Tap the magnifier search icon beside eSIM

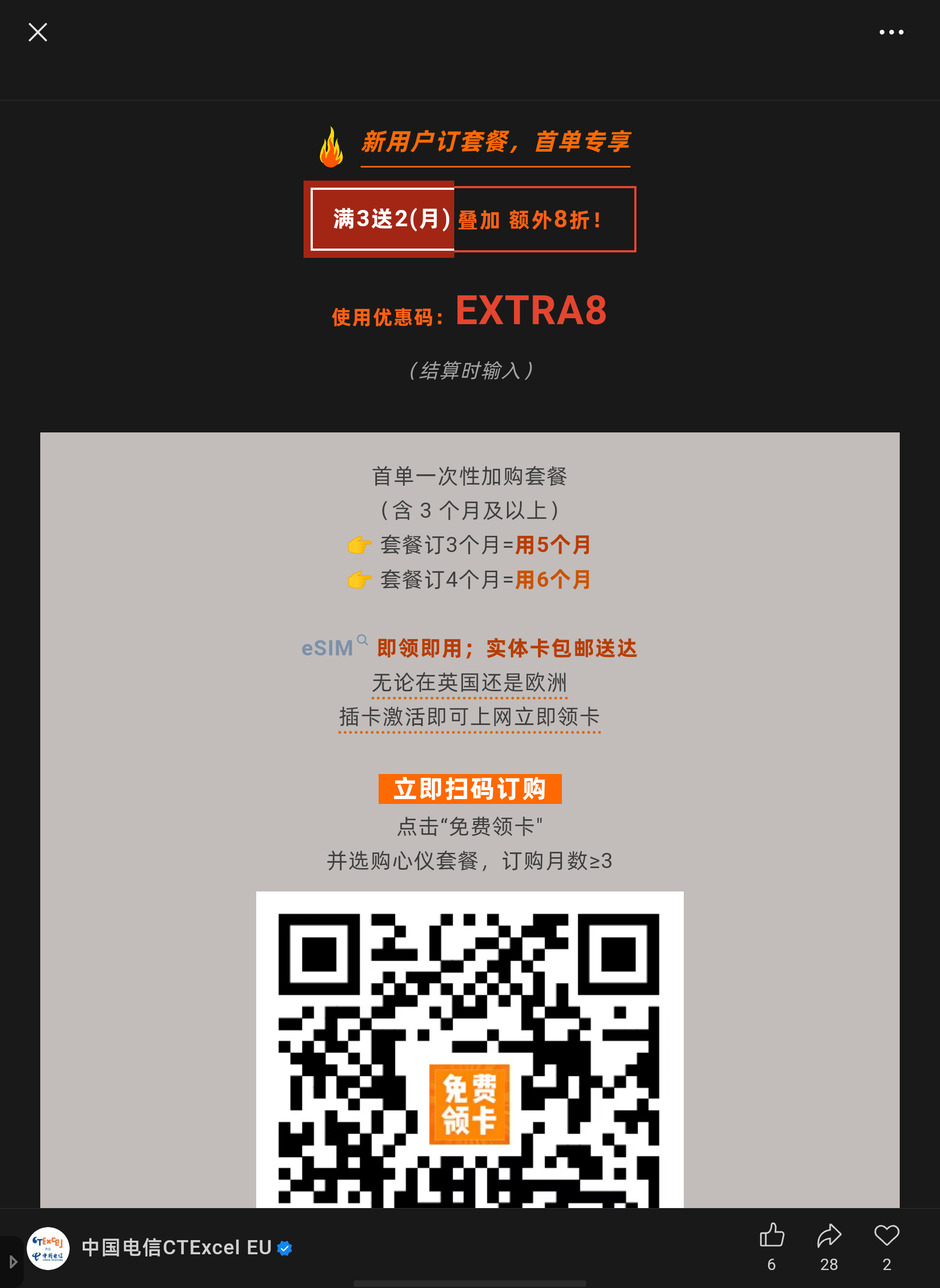[363, 640]
